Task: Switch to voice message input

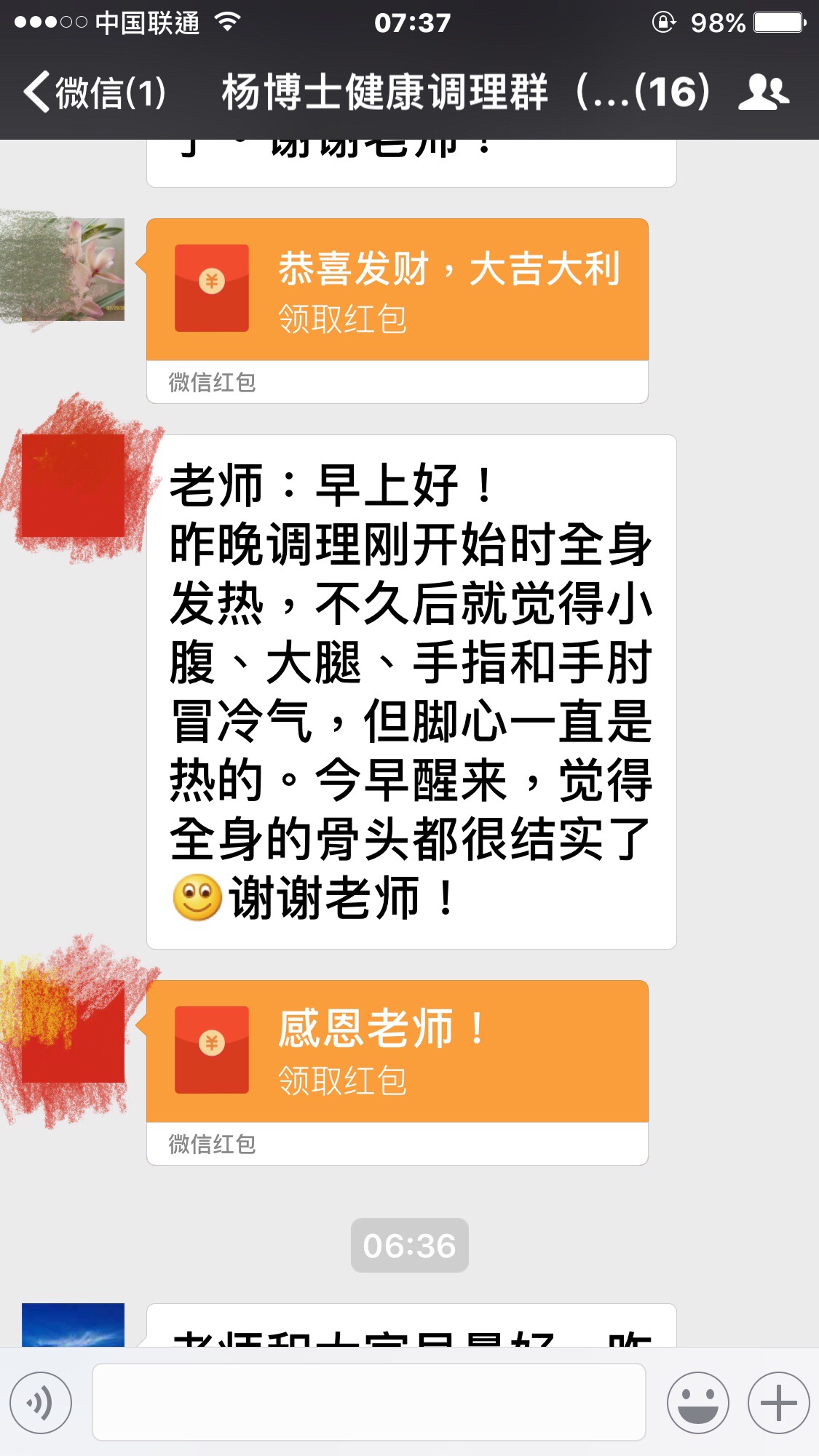Action: click(41, 1403)
